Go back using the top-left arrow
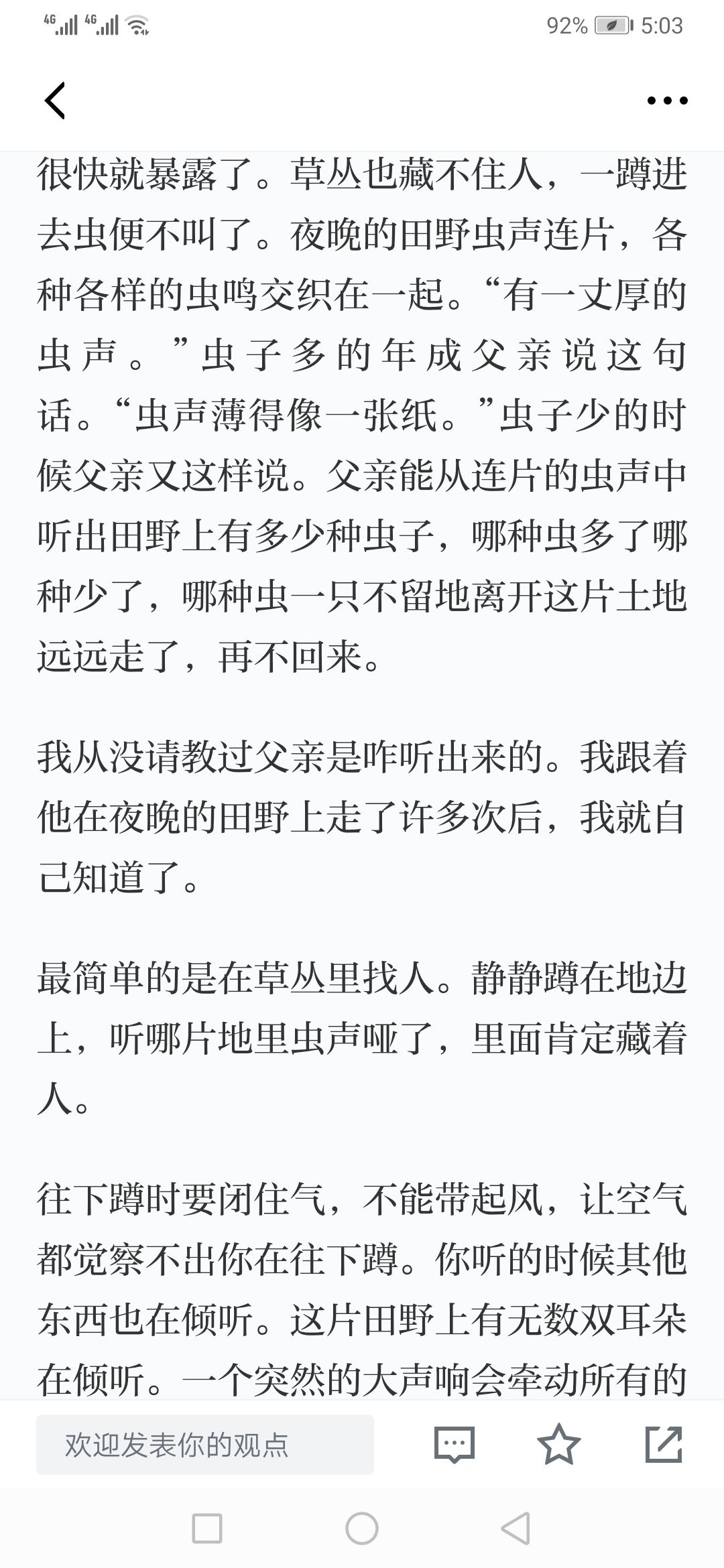The height and width of the screenshot is (1568, 724). 55,101
